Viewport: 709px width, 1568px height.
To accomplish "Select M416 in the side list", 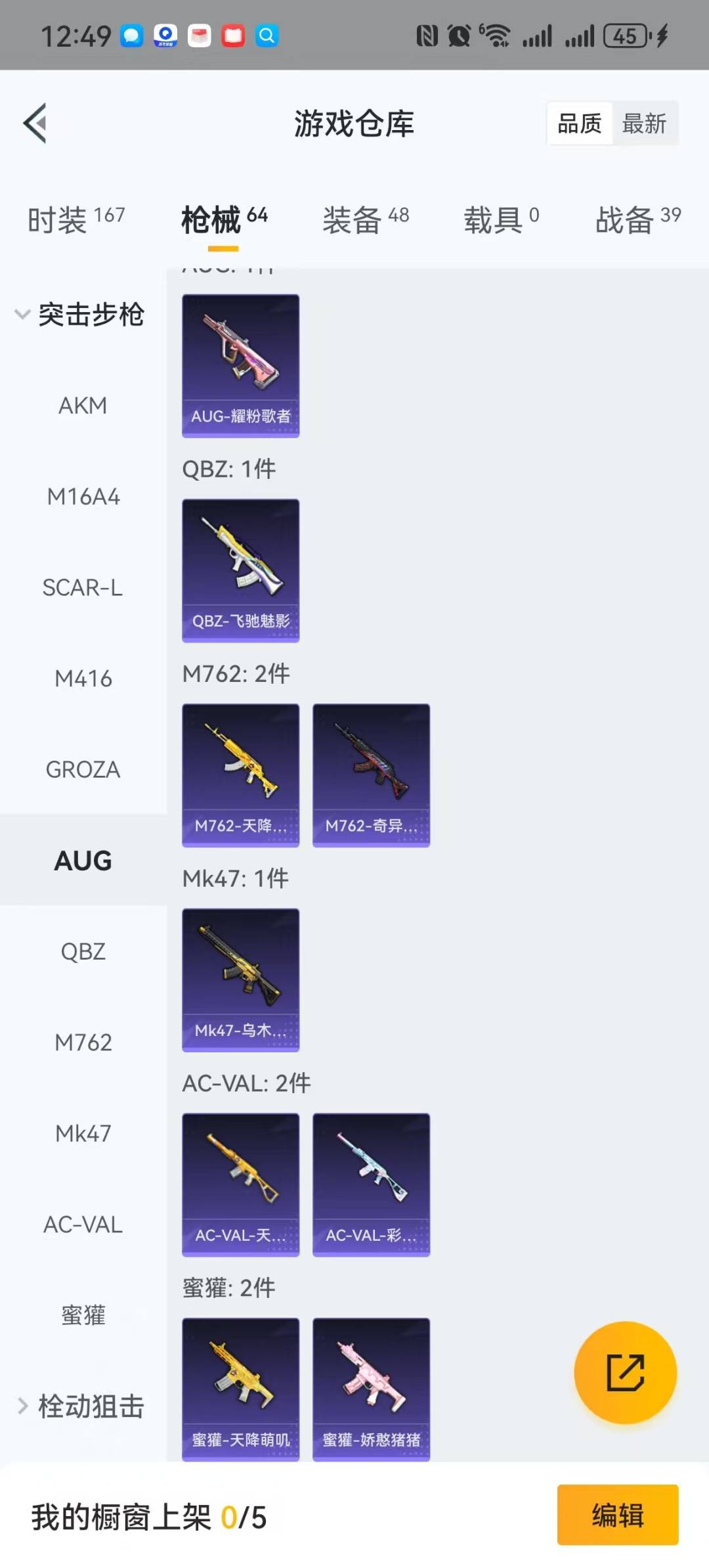I will tap(83, 679).
